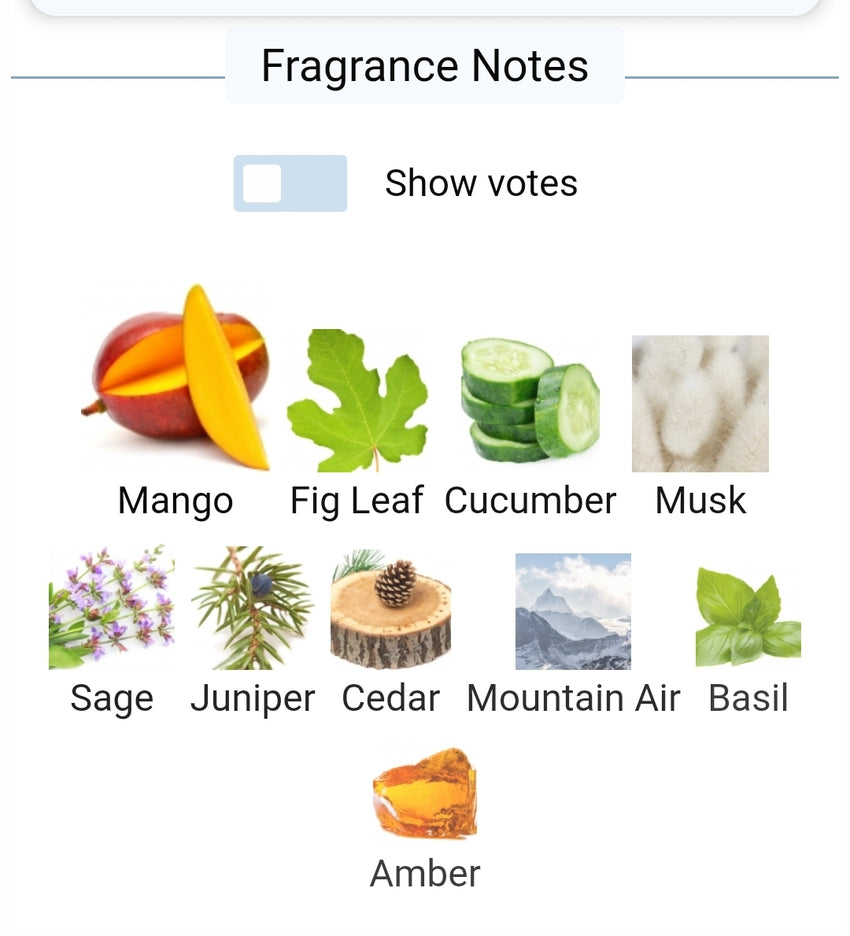Toggle the Show votes switch
The width and height of the screenshot is (850, 936).
[290, 183]
